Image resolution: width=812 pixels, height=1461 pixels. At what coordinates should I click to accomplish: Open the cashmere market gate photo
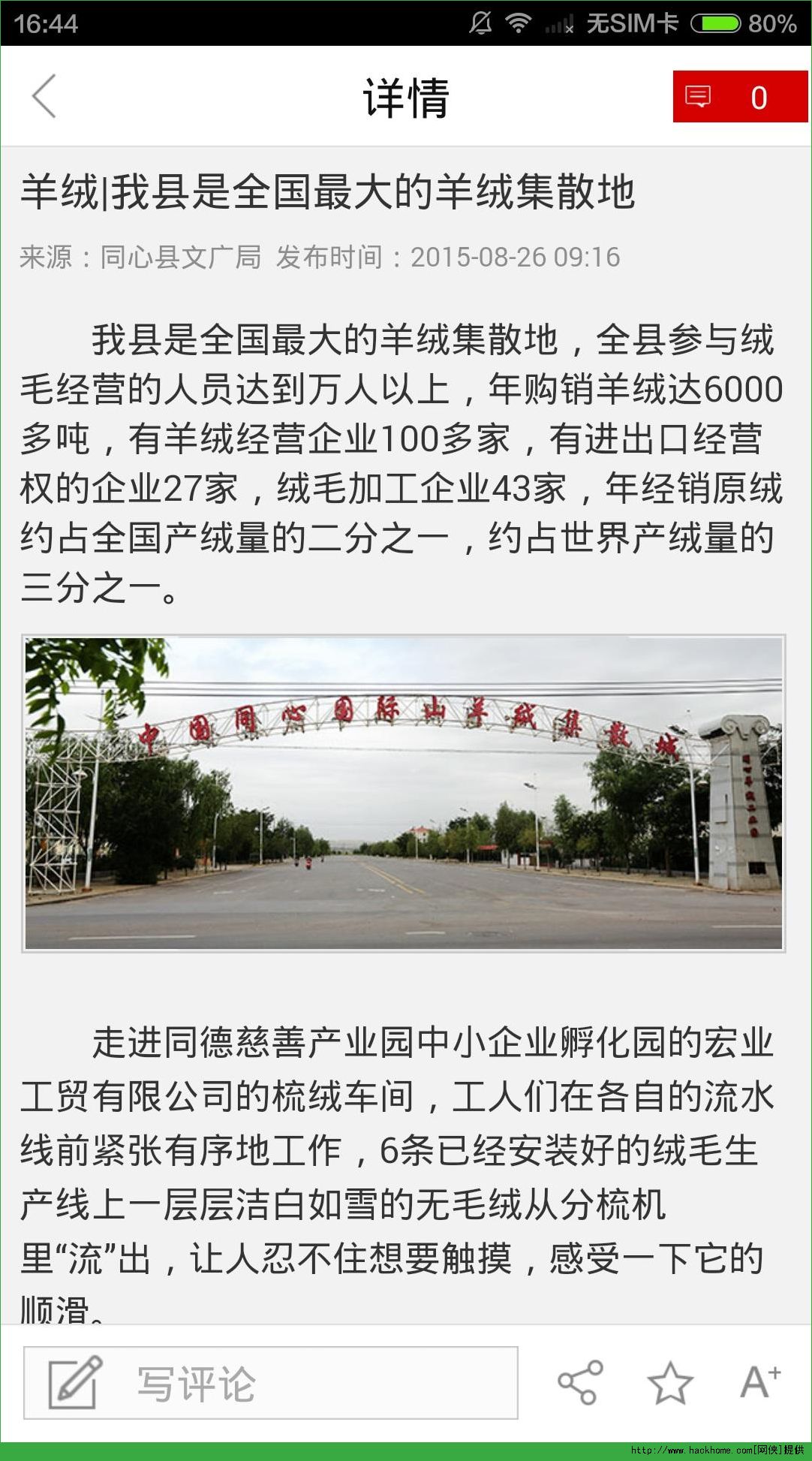tap(404, 794)
